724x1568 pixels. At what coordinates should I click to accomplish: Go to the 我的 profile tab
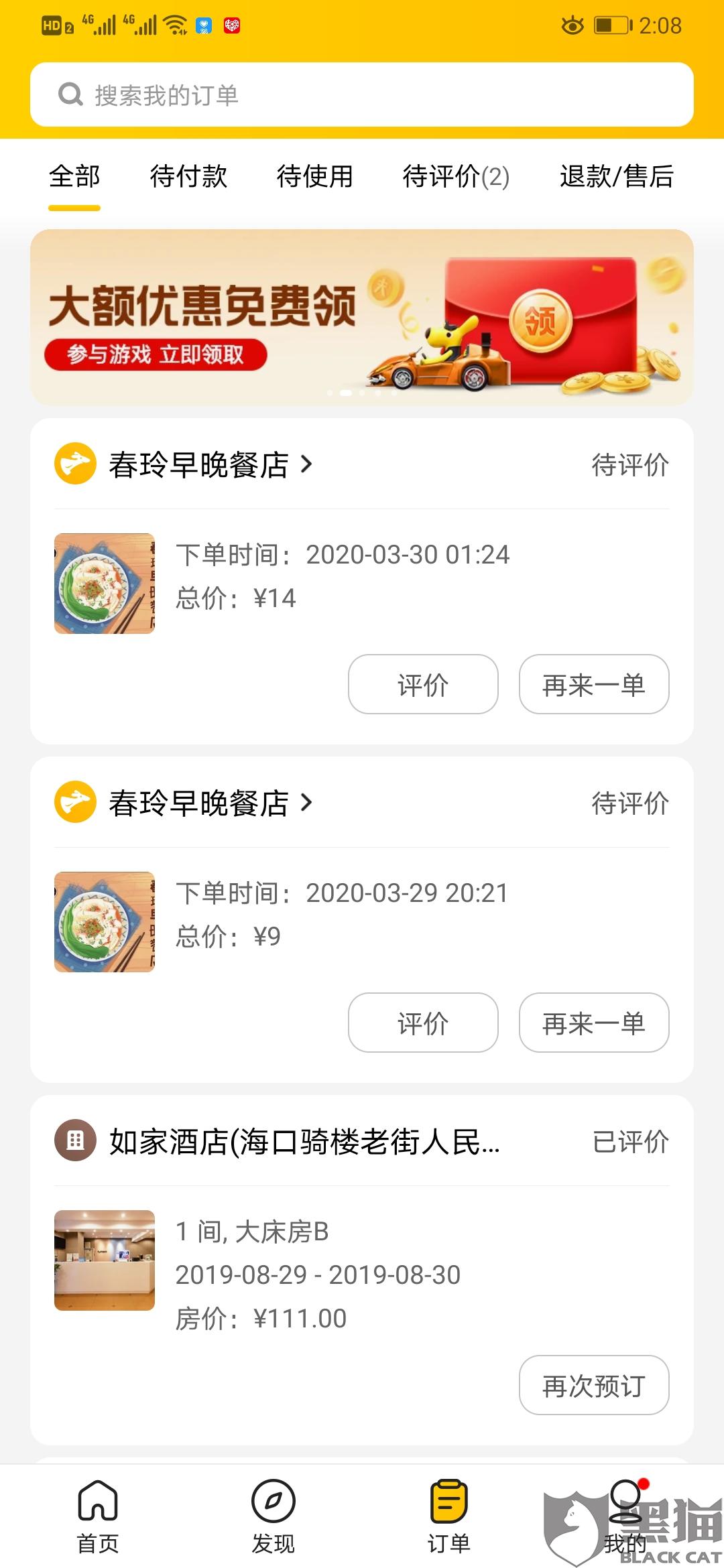point(625,1516)
